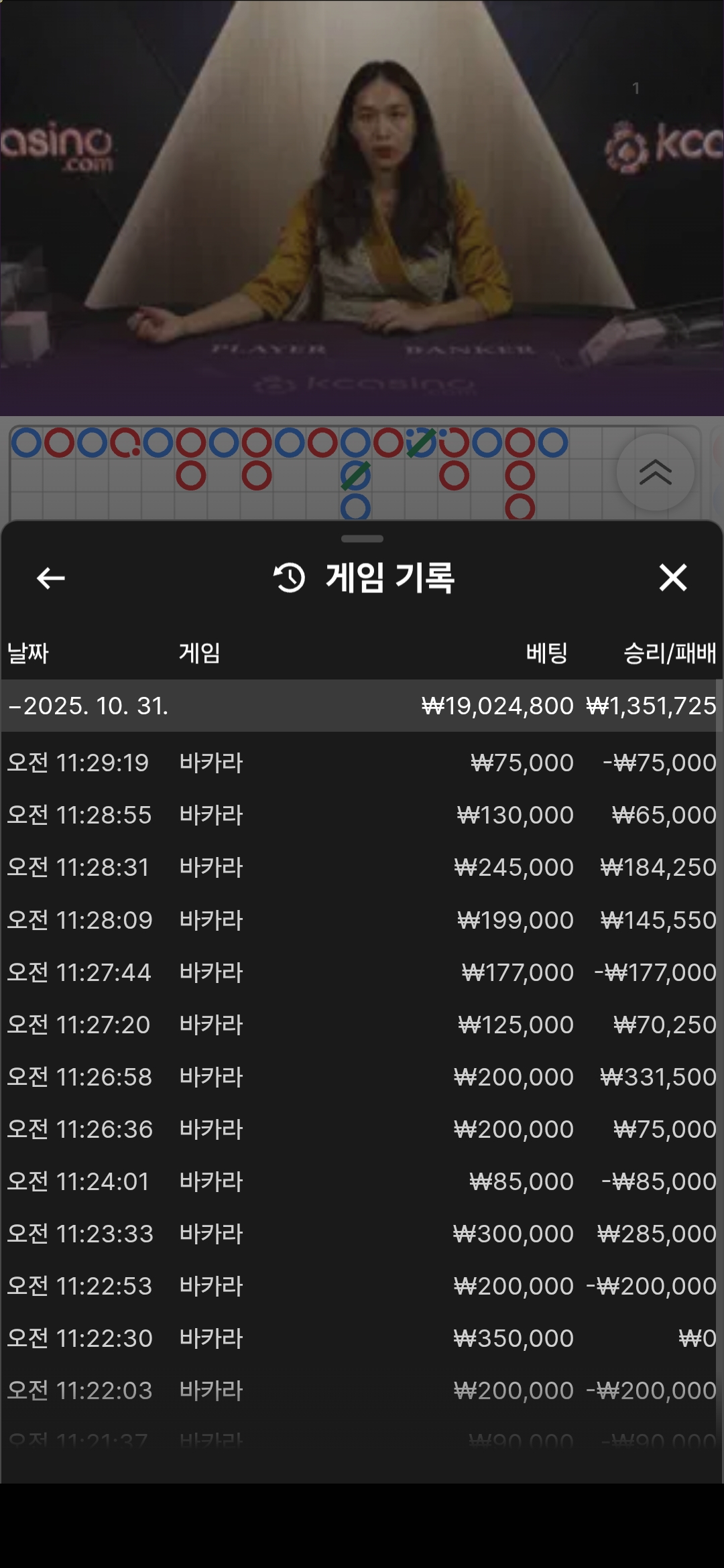Close the 게임 기록 panel
724x1568 pixels.
[672, 578]
